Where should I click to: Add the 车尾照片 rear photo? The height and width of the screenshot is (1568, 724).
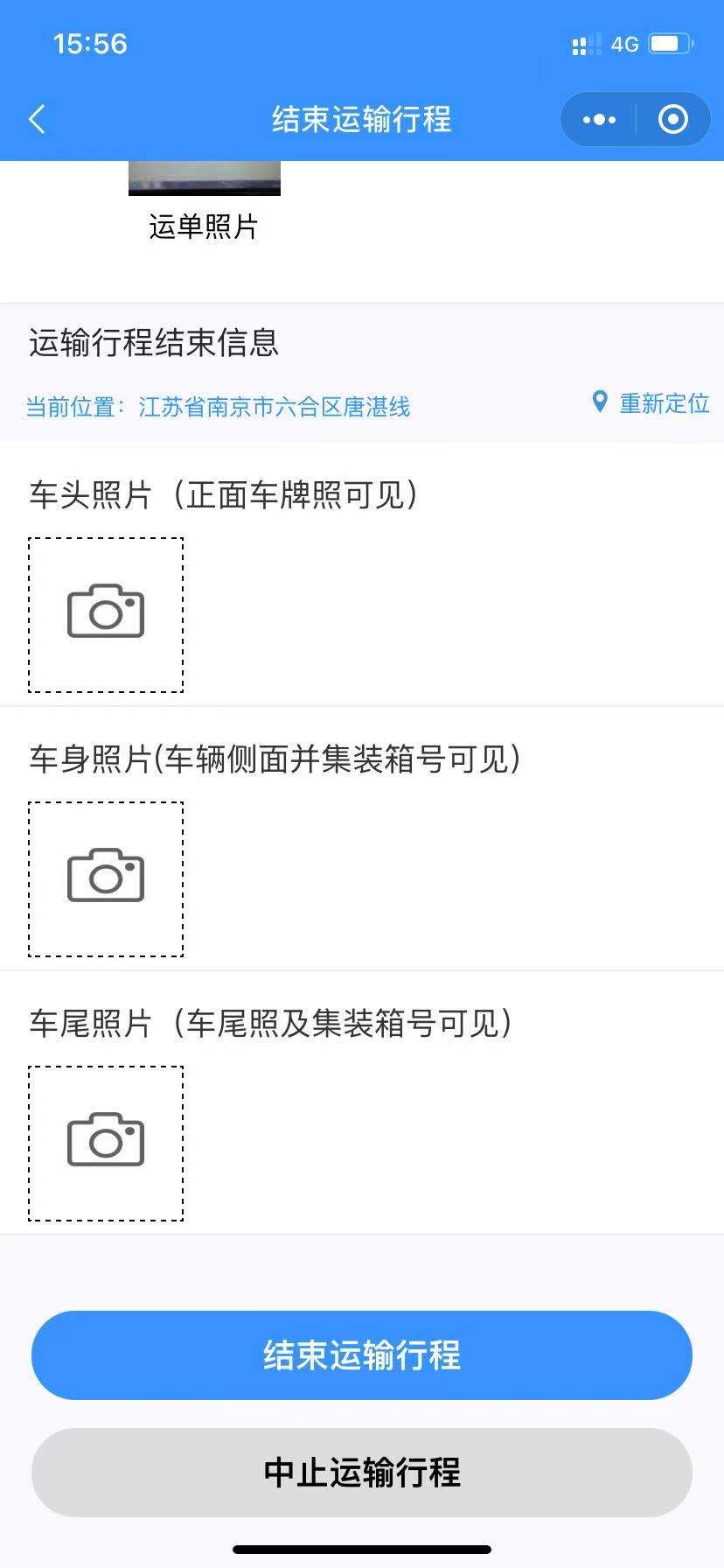point(106,1144)
